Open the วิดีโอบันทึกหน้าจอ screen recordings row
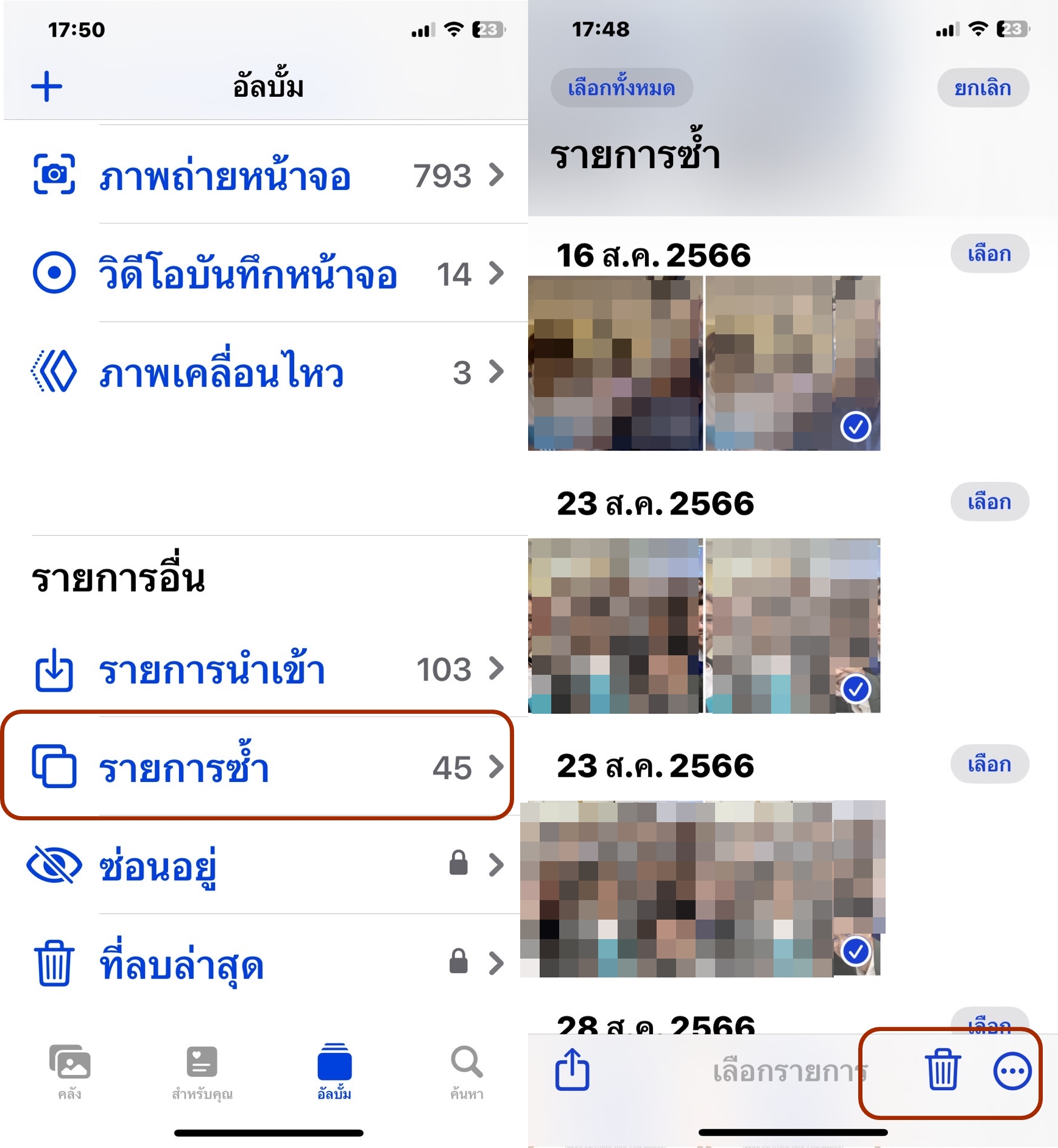 point(268,273)
